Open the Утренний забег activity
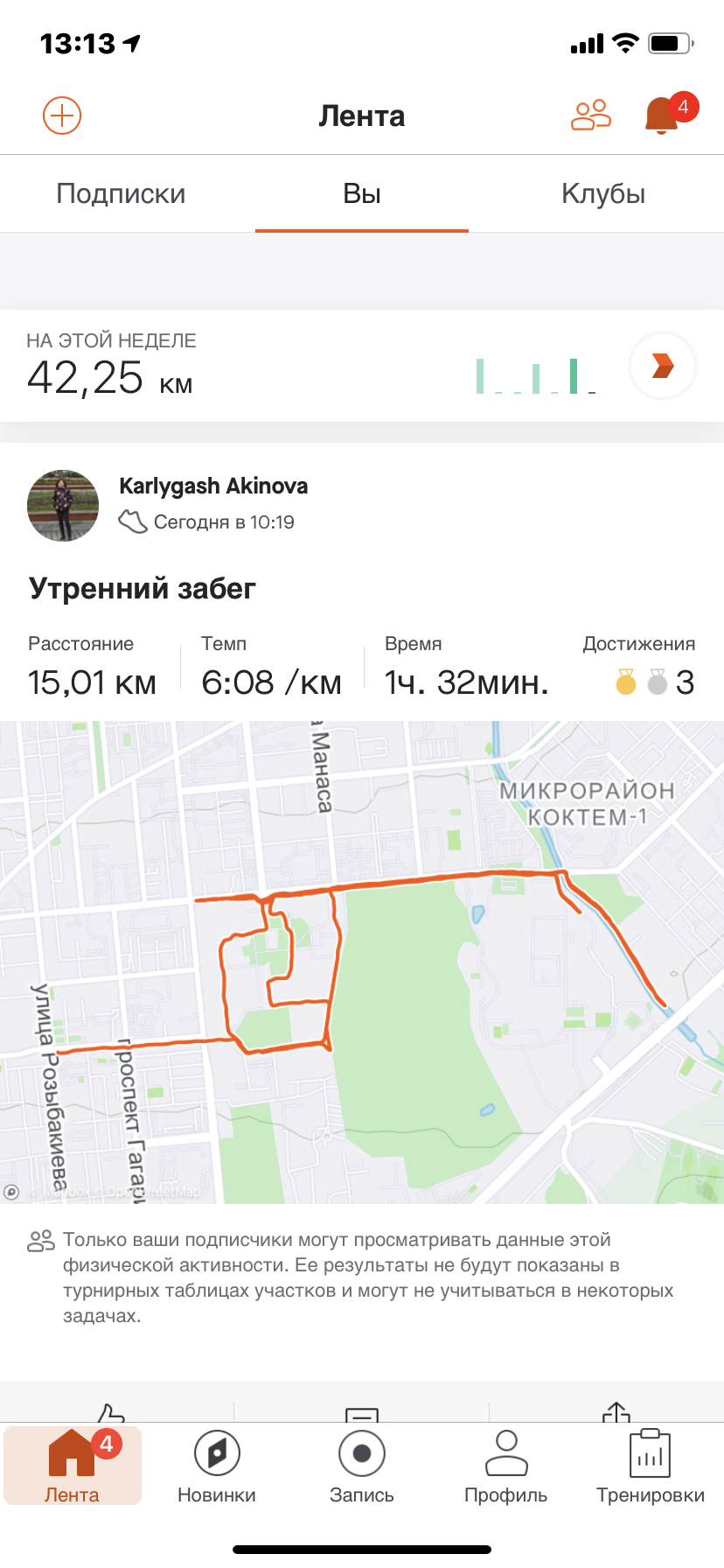Screen dimensions: 724x1568 coord(143,588)
